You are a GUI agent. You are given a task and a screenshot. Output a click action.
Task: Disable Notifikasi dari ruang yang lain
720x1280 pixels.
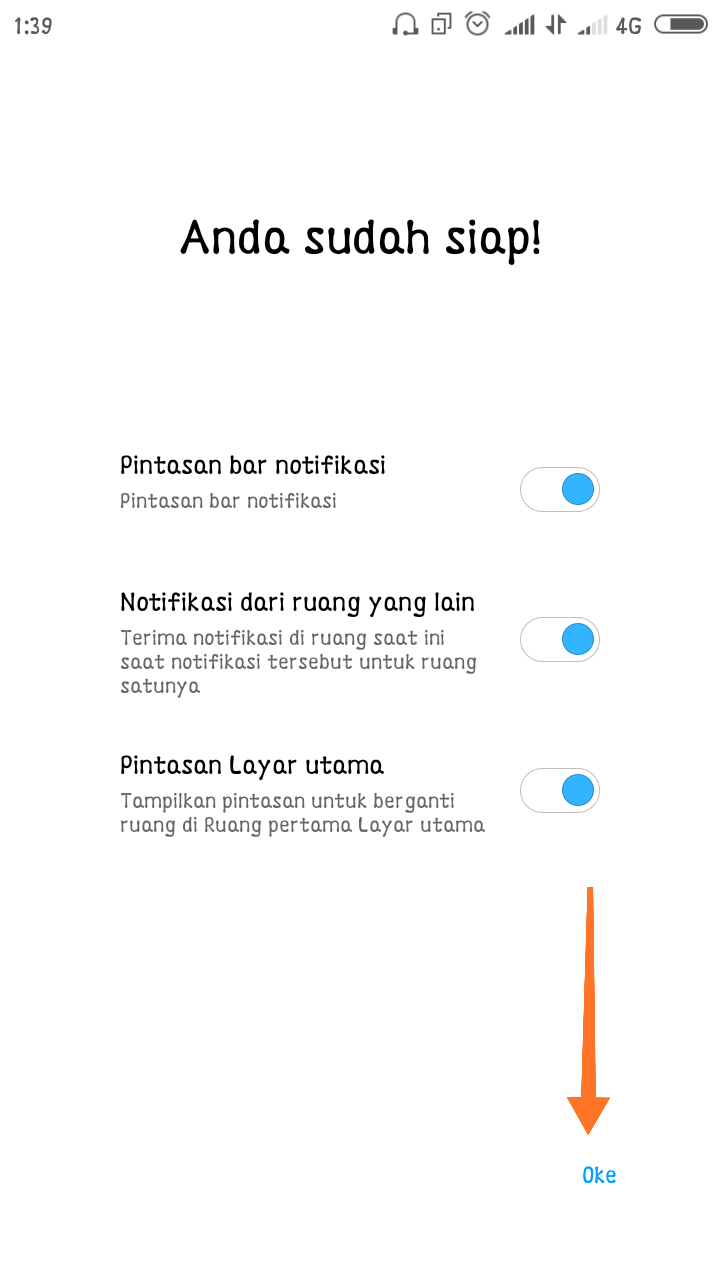click(560, 640)
